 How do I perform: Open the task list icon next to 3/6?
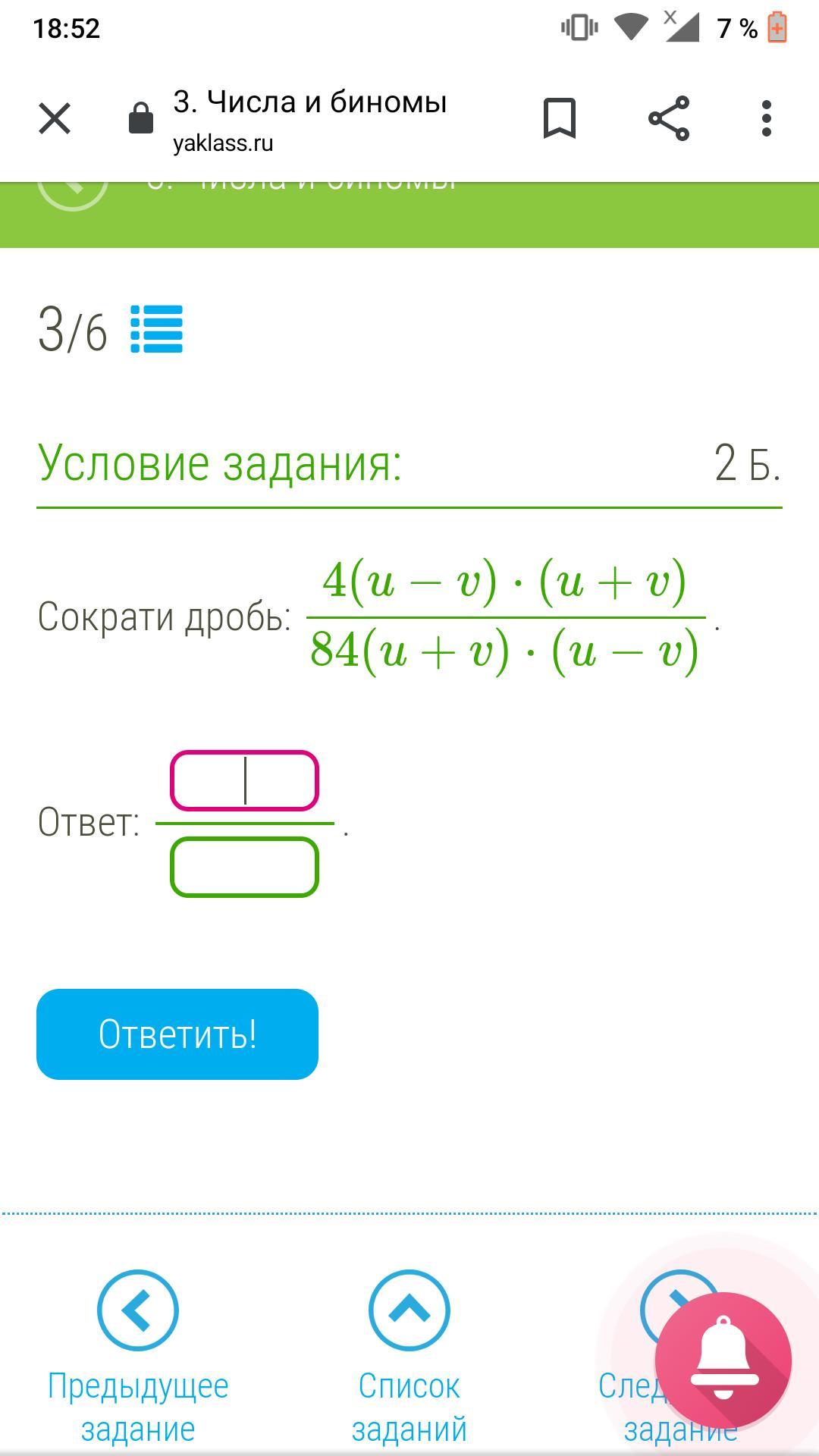click(156, 329)
